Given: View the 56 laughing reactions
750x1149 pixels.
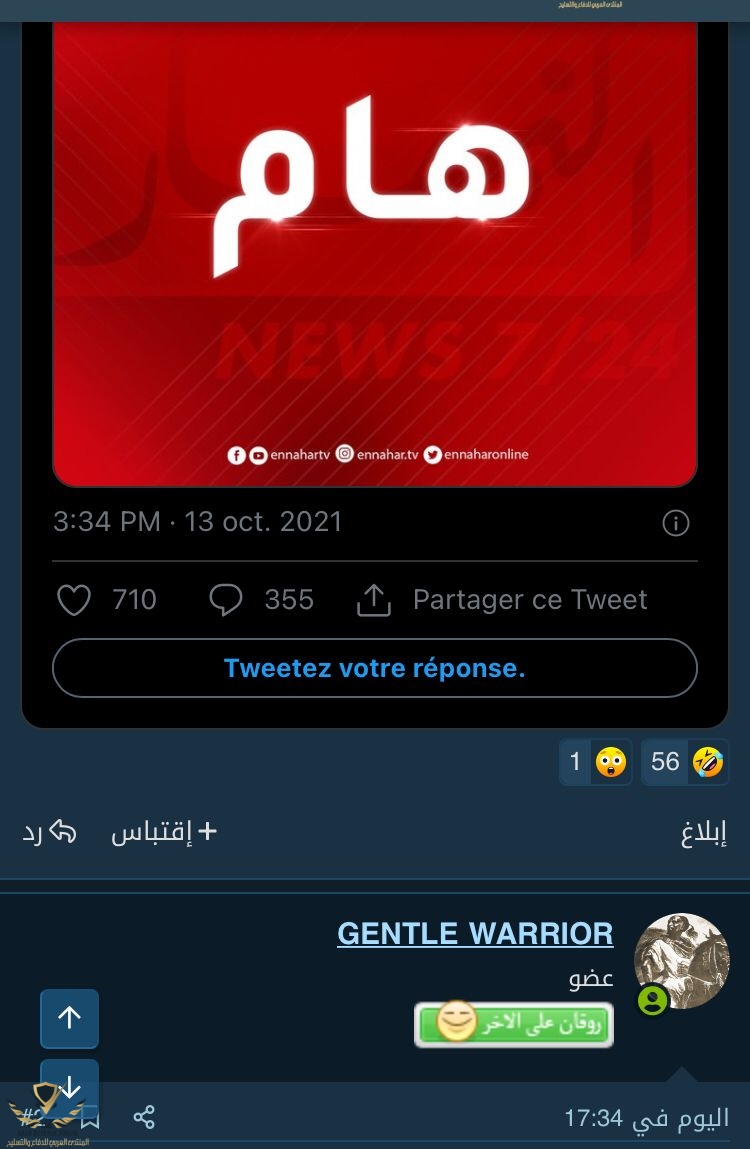Looking at the screenshot, I should [685, 762].
